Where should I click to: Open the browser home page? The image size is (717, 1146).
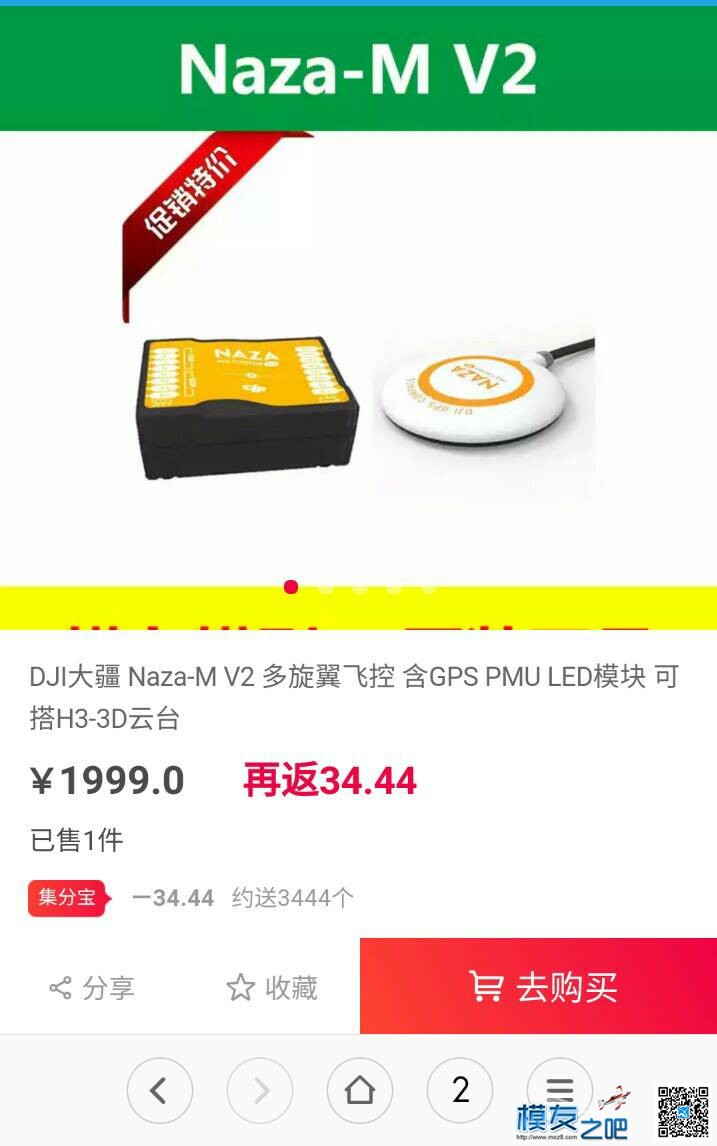(360, 1090)
